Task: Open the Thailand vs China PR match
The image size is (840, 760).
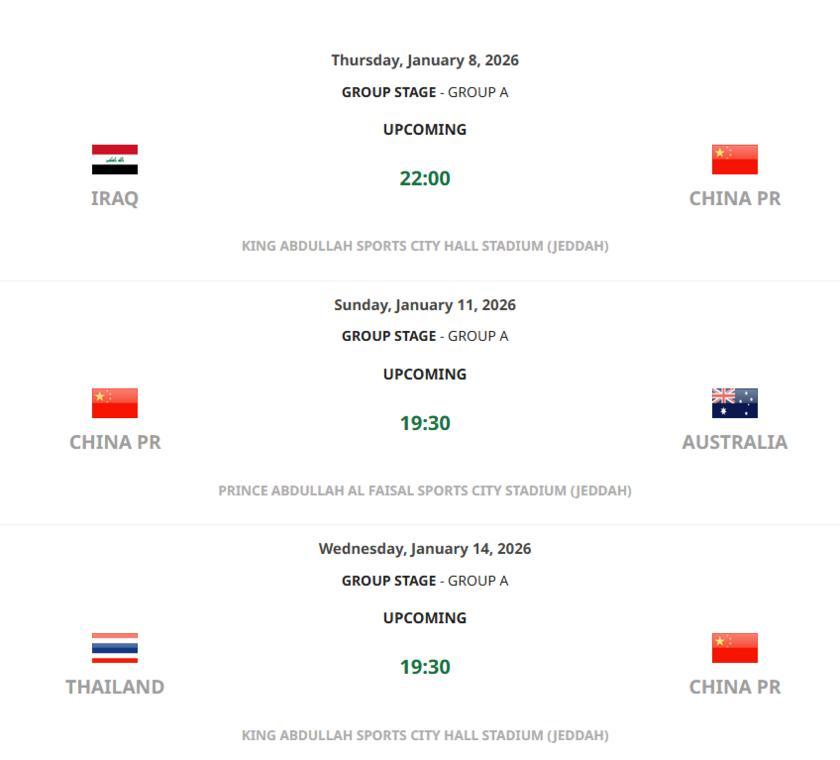Action: 424,667
